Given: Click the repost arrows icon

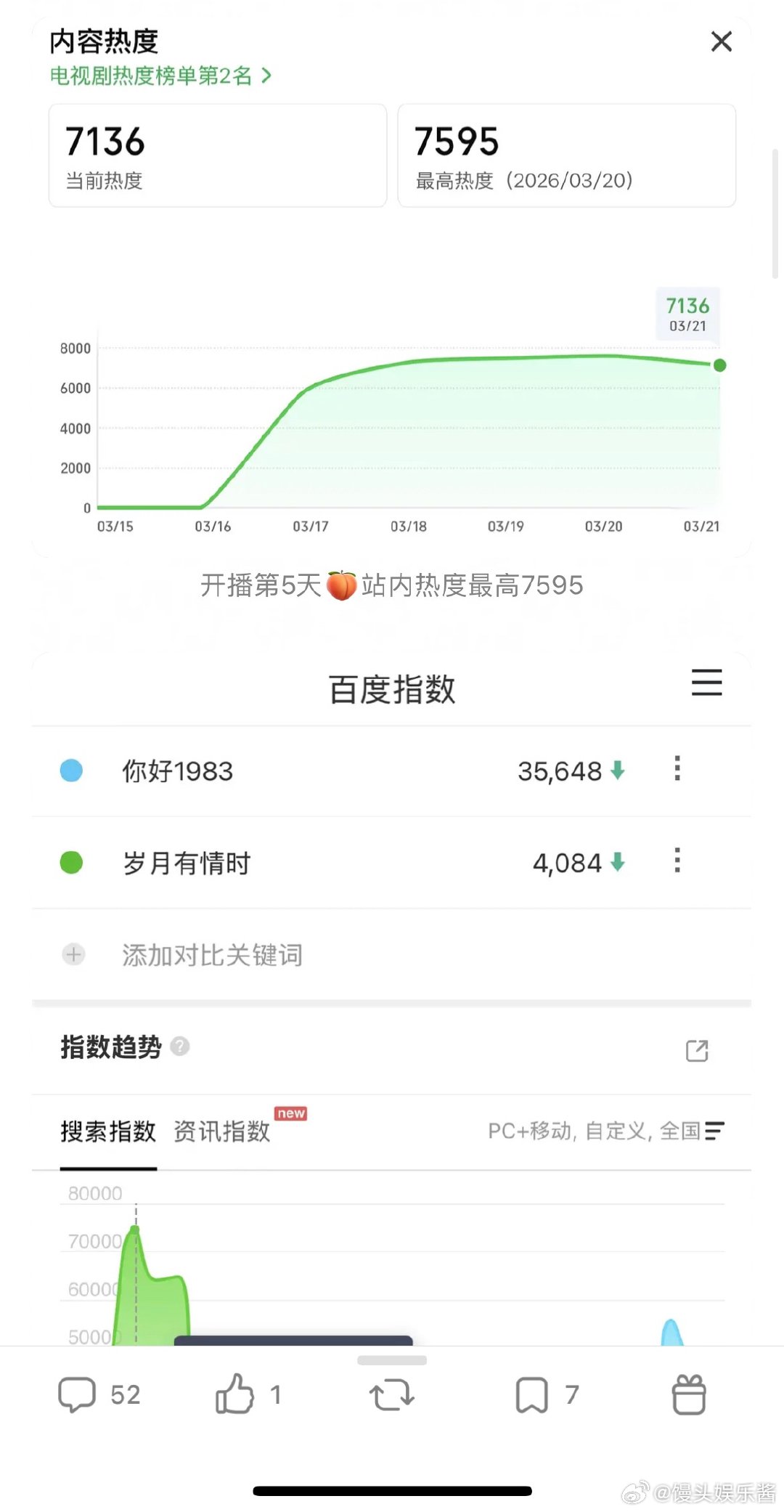Looking at the screenshot, I should click(392, 1394).
